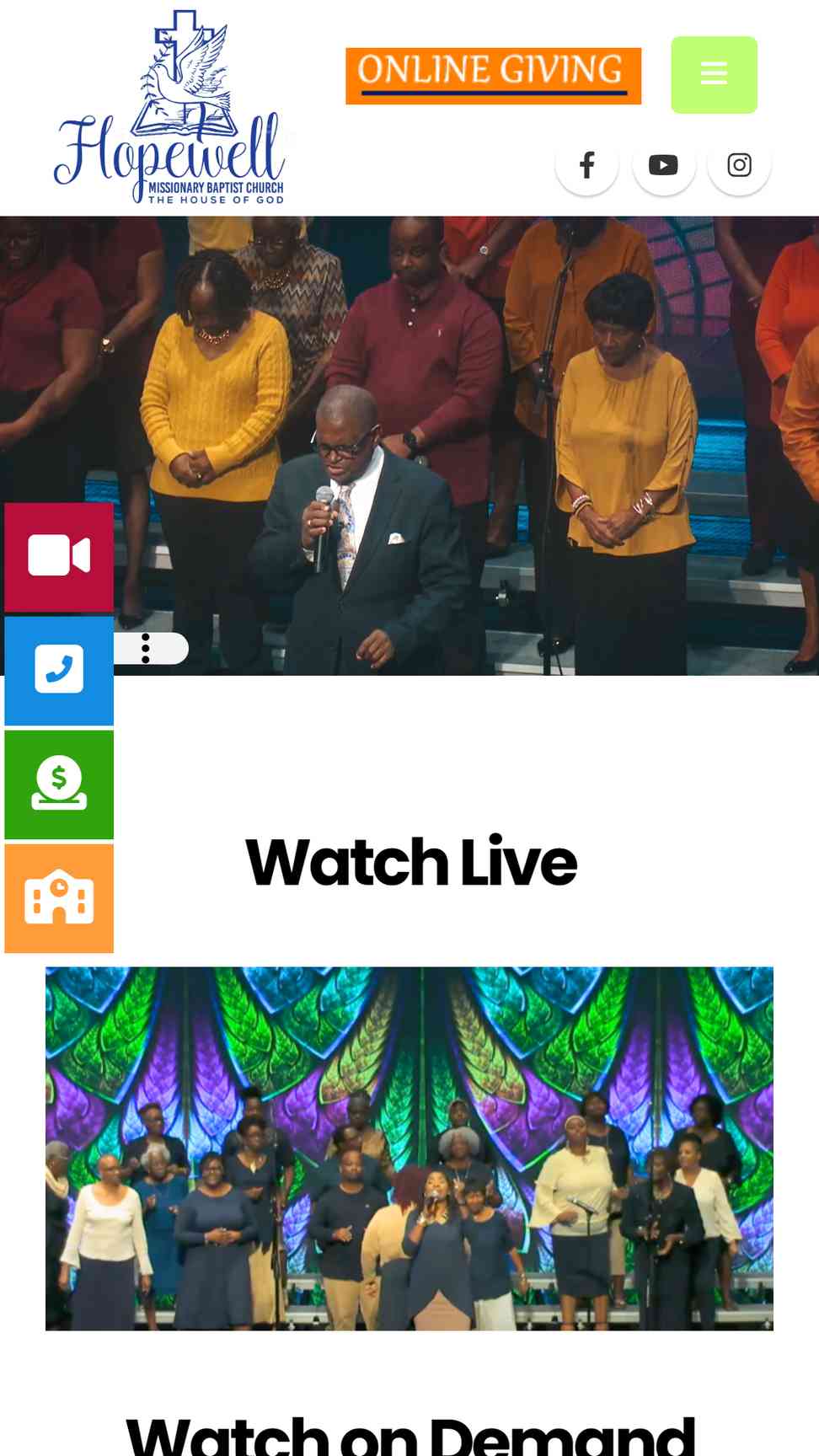Screen dimensions: 819x1456
Task: Tap the blue phone call button
Action: 59,671
